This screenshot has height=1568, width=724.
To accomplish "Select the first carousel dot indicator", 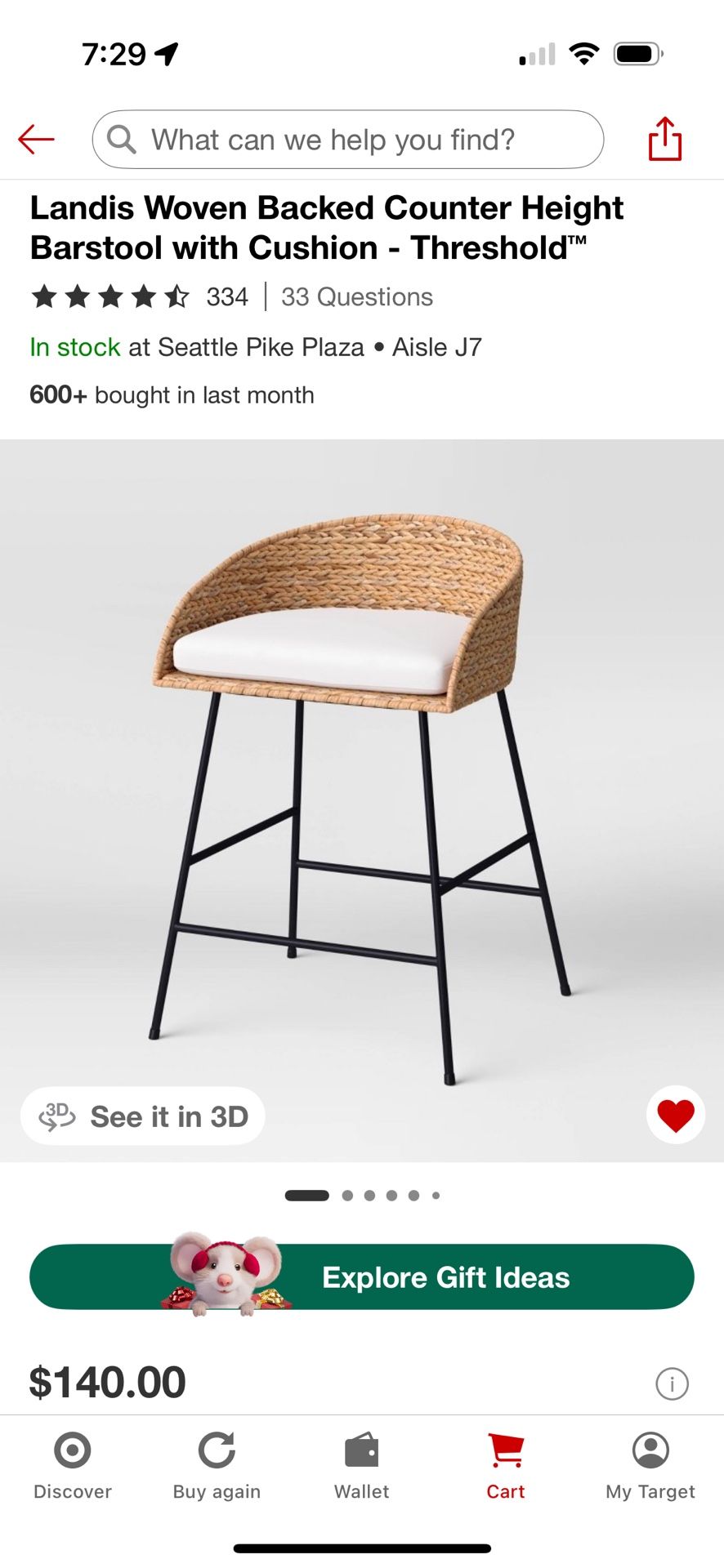I will 307,1195.
